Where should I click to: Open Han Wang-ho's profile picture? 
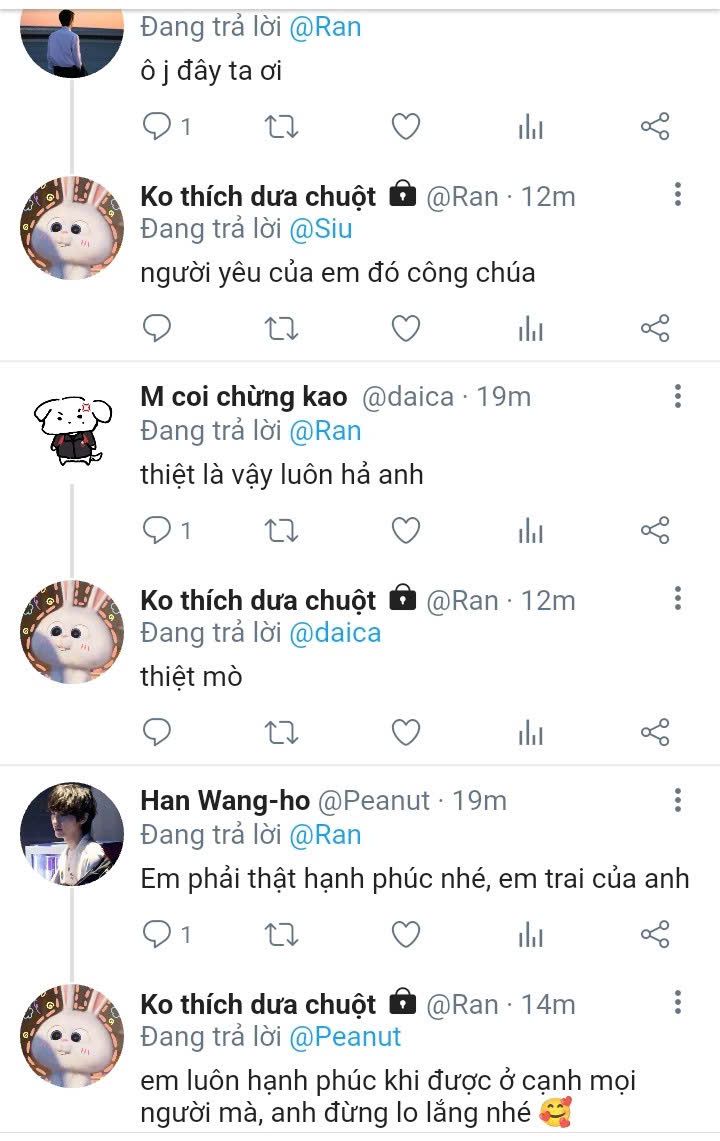point(71,834)
